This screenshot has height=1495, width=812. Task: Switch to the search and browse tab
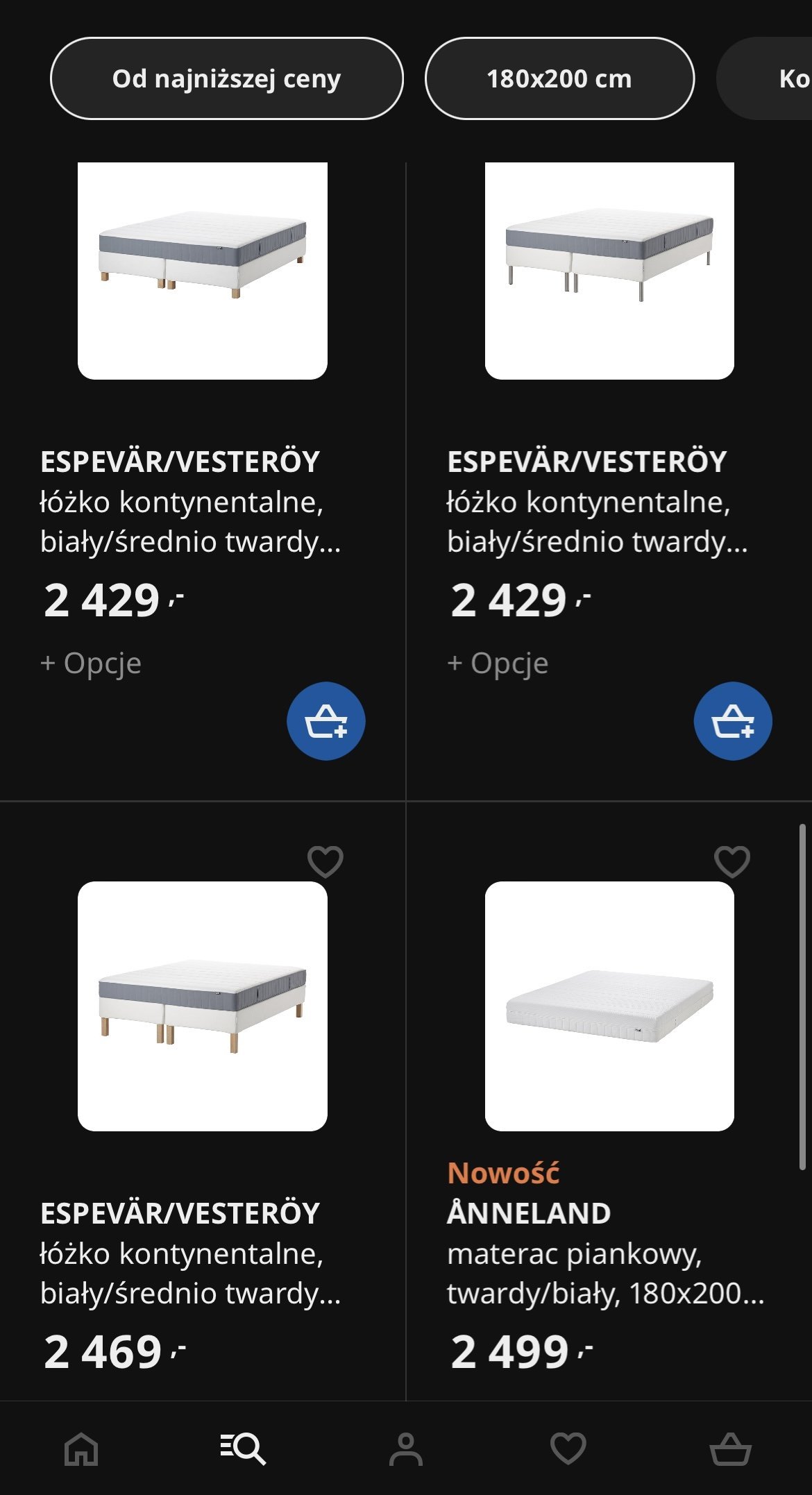(243, 1449)
